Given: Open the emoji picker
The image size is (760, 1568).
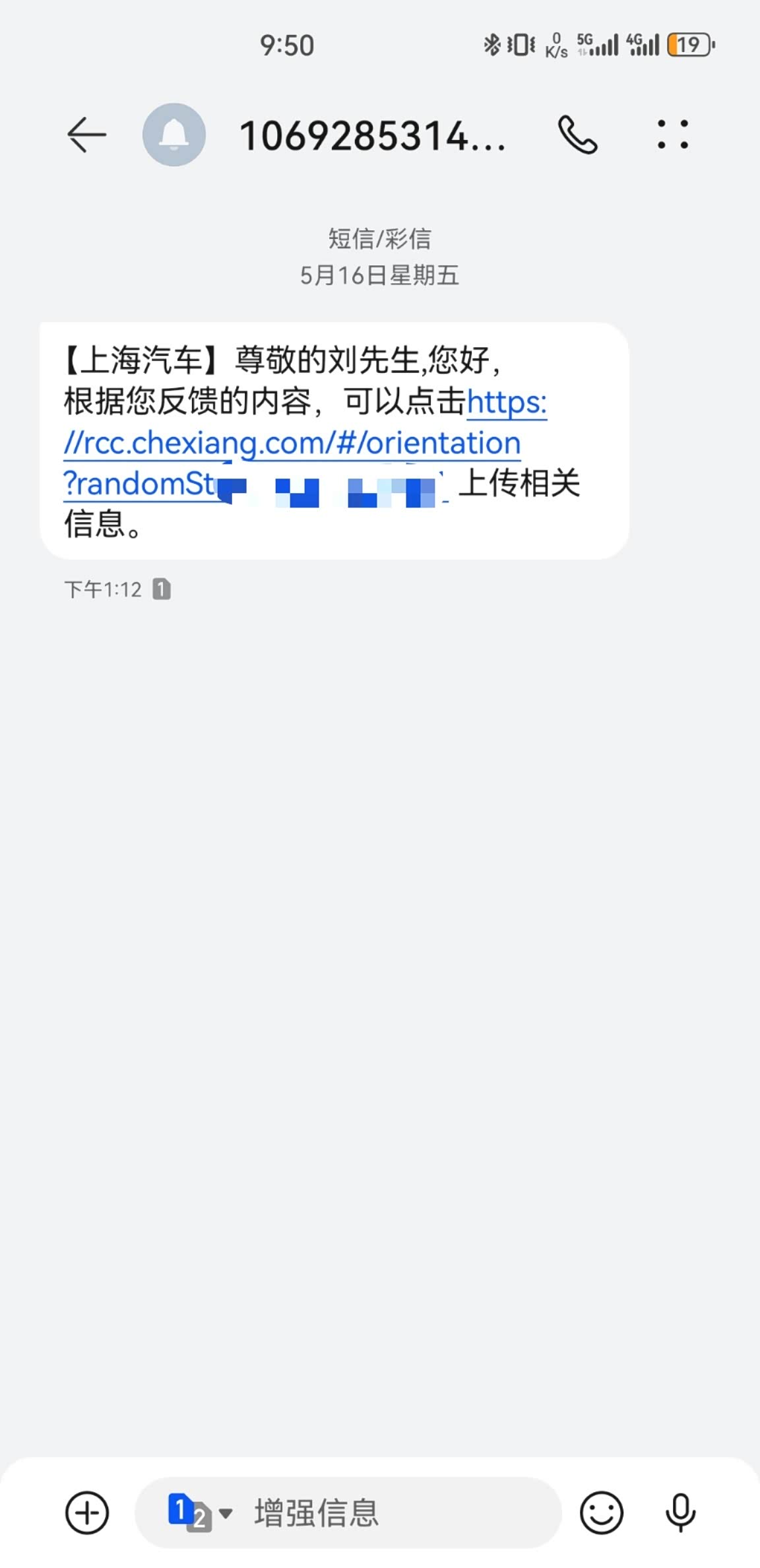Looking at the screenshot, I should (601, 1512).
